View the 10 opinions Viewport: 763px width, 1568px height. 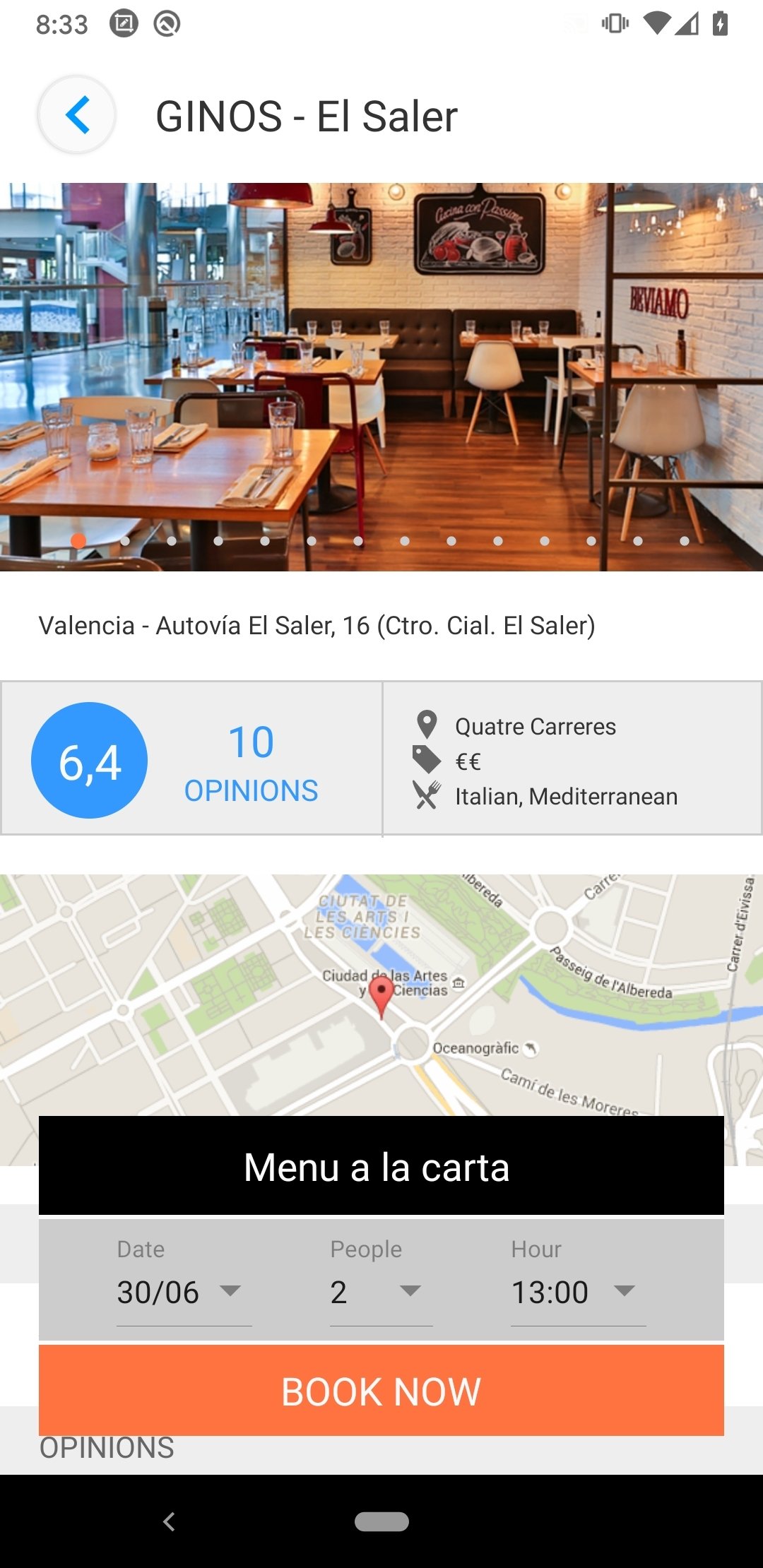(251, 761)
